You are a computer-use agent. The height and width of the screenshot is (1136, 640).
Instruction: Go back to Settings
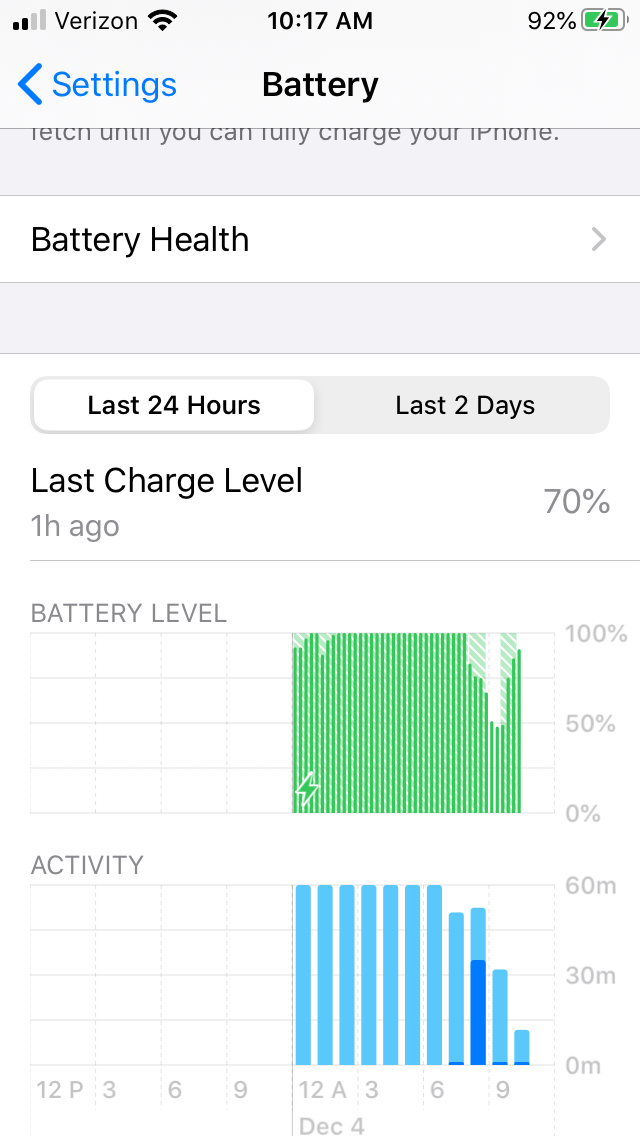click(96, 85)
